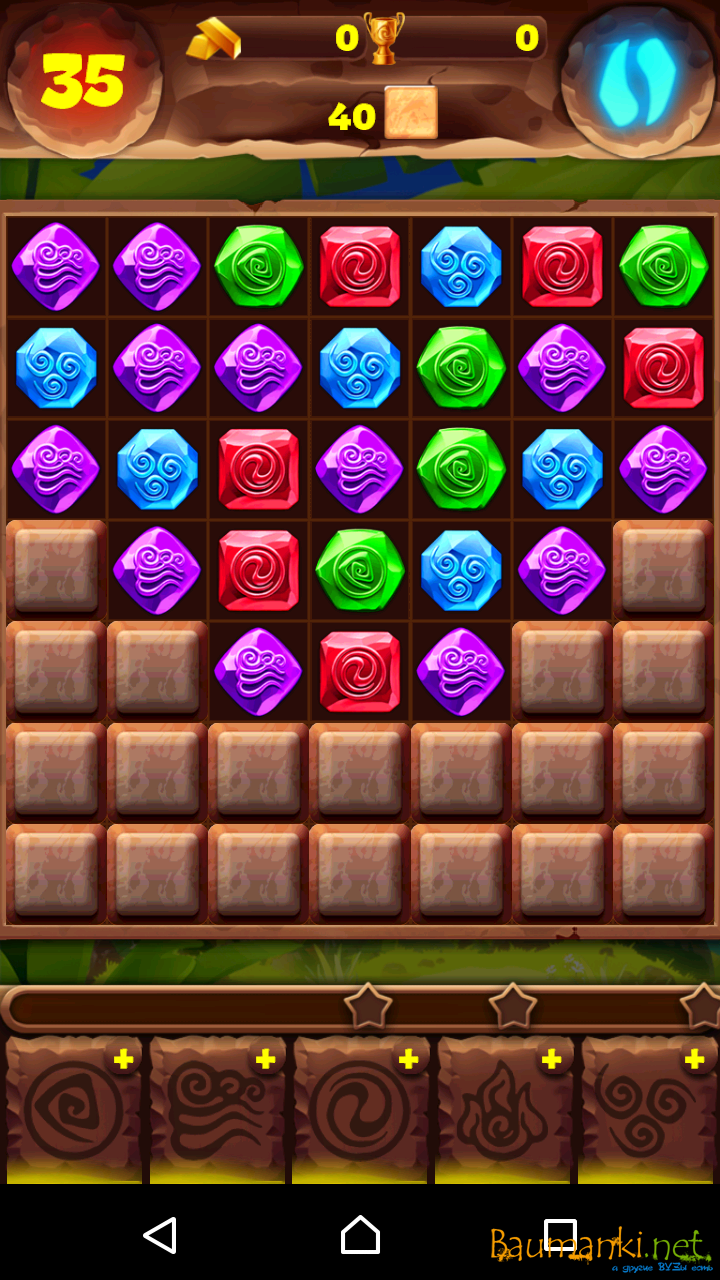Add the round swirl booster
720x1280 pixels.
[409, 1060]
